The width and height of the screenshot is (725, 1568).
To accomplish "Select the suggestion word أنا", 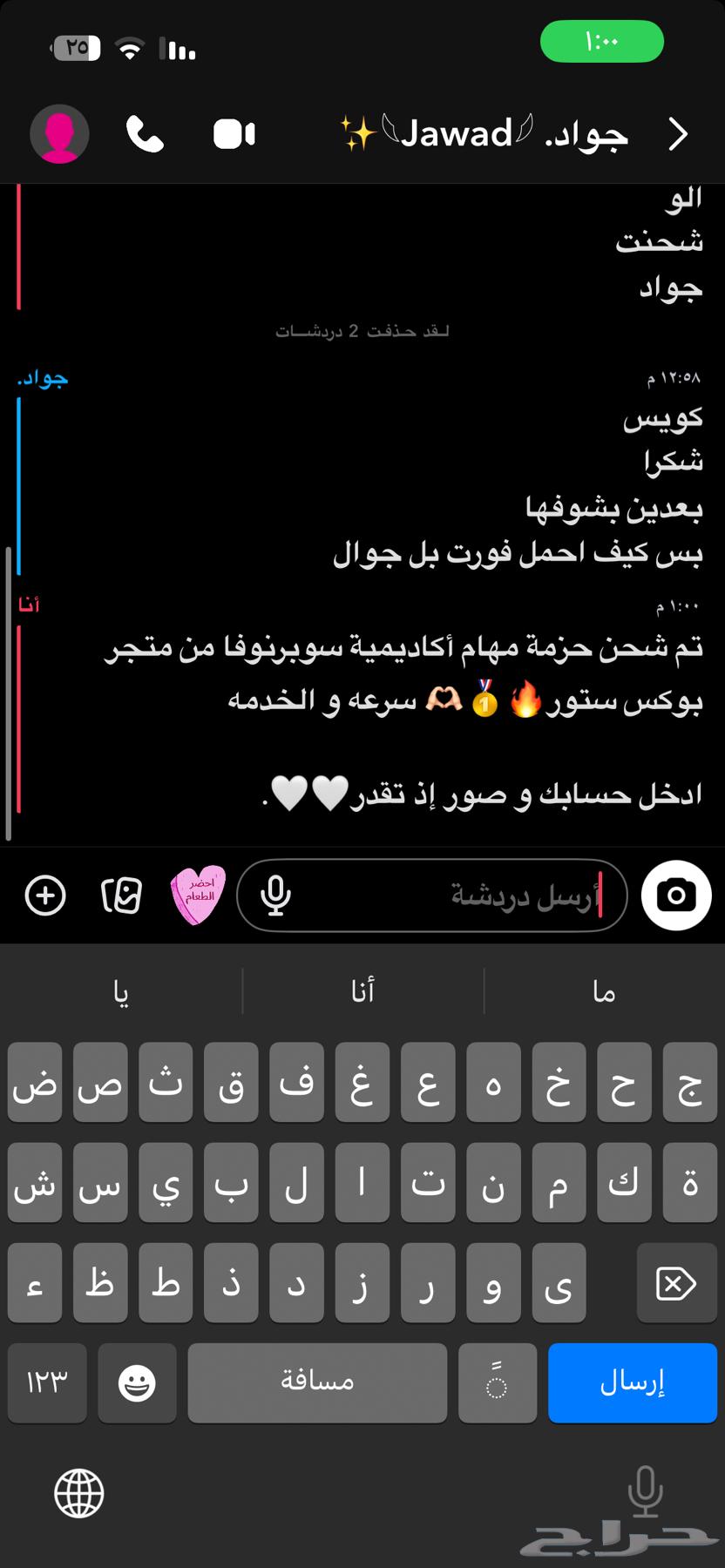I will point(362,990).
